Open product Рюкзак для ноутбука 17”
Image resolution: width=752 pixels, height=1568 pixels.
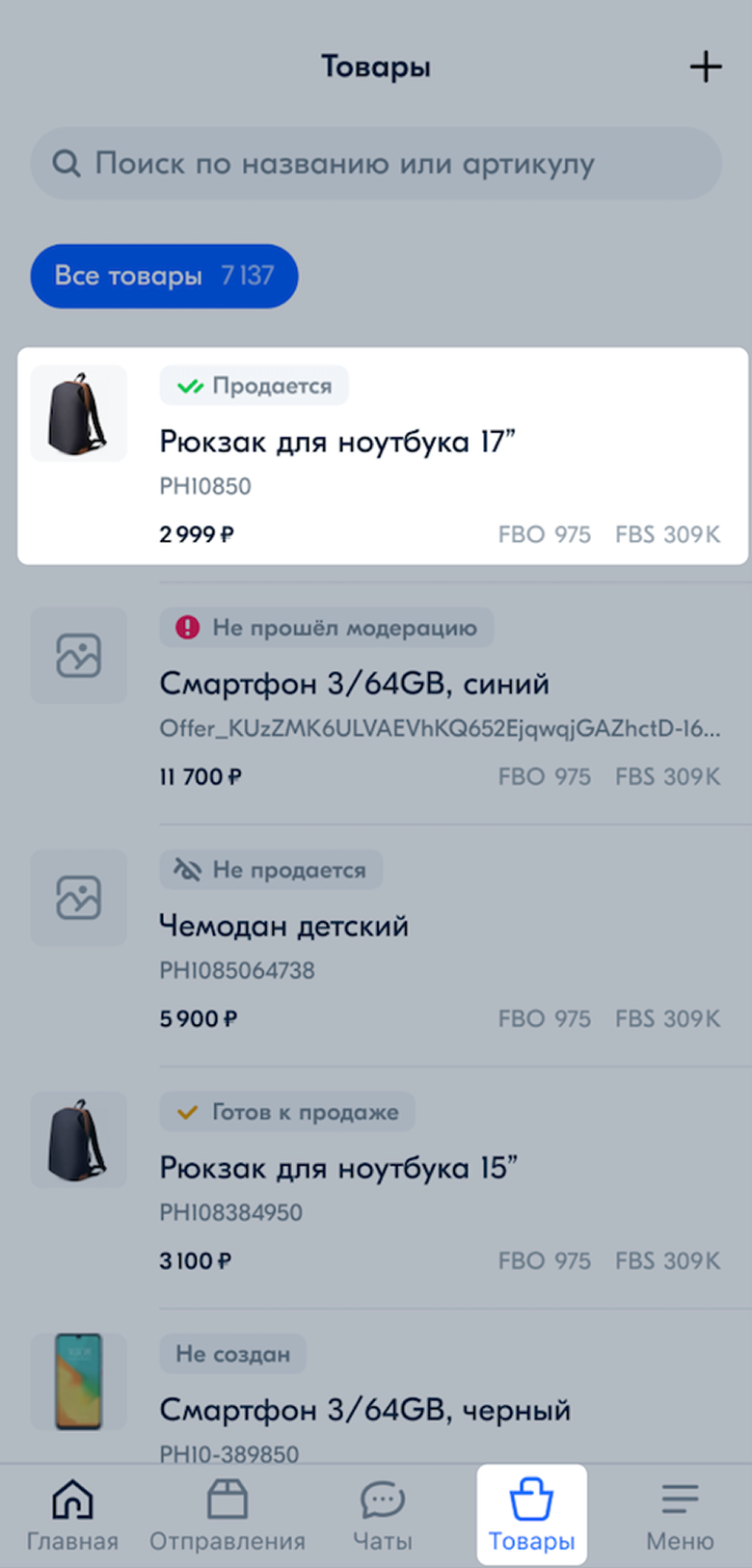click(382, 455)
